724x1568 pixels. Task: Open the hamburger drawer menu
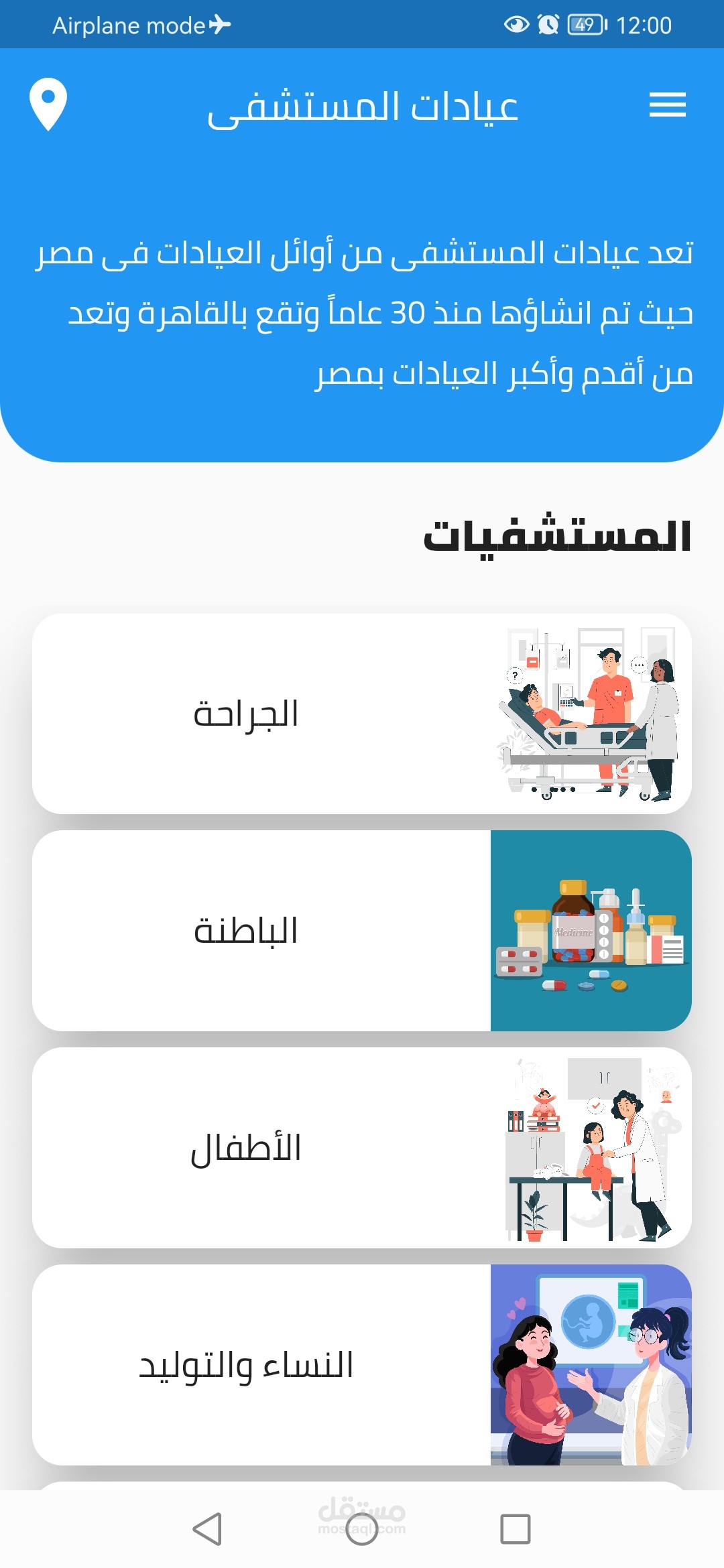coord(667,105)
